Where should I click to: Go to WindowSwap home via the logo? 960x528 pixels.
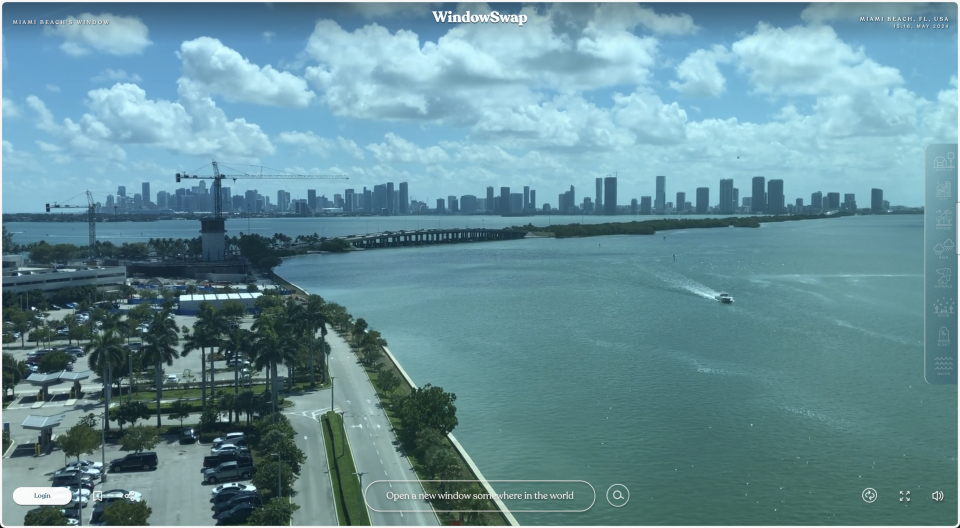coord(480,17)
